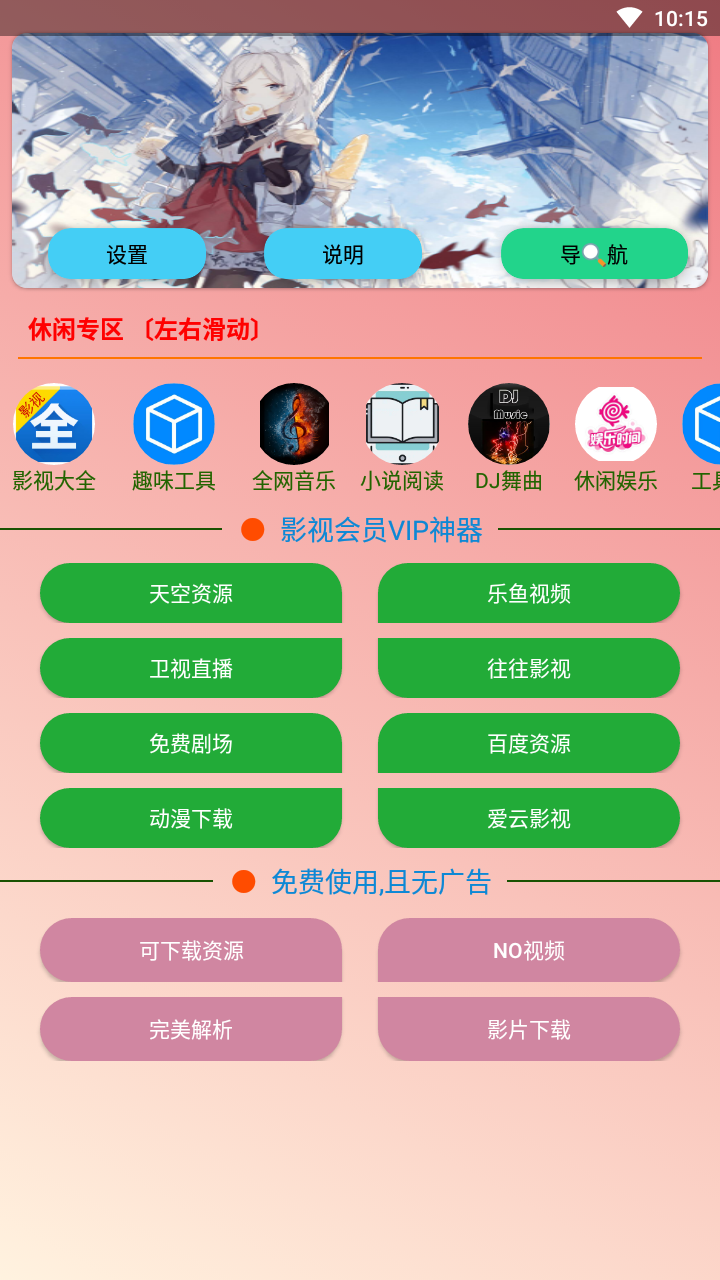Select 动漫下载
The image size is (720, 1280).
click(191, 818)
